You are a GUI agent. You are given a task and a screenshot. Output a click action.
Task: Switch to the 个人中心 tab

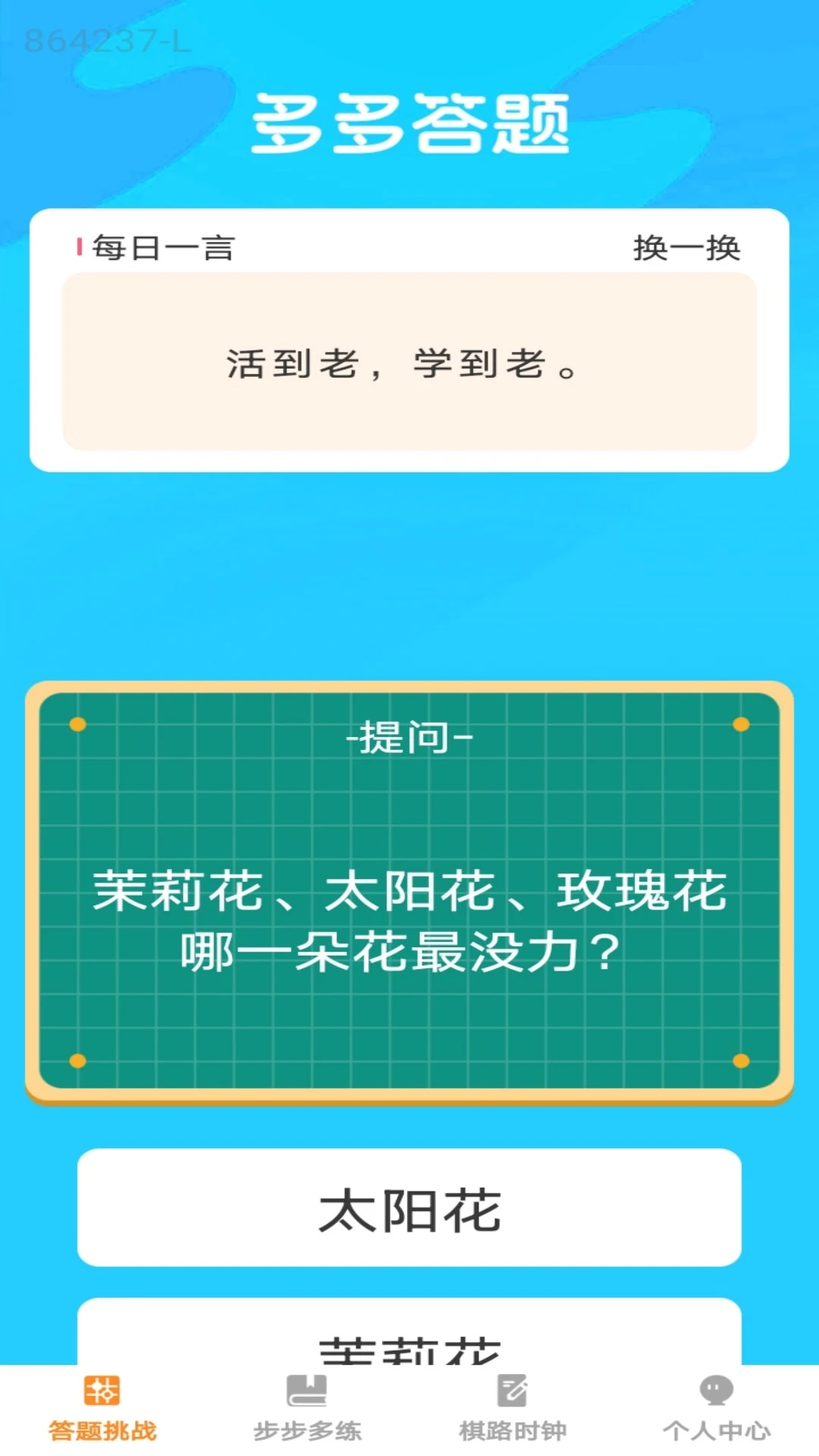tap(716, 1429)
